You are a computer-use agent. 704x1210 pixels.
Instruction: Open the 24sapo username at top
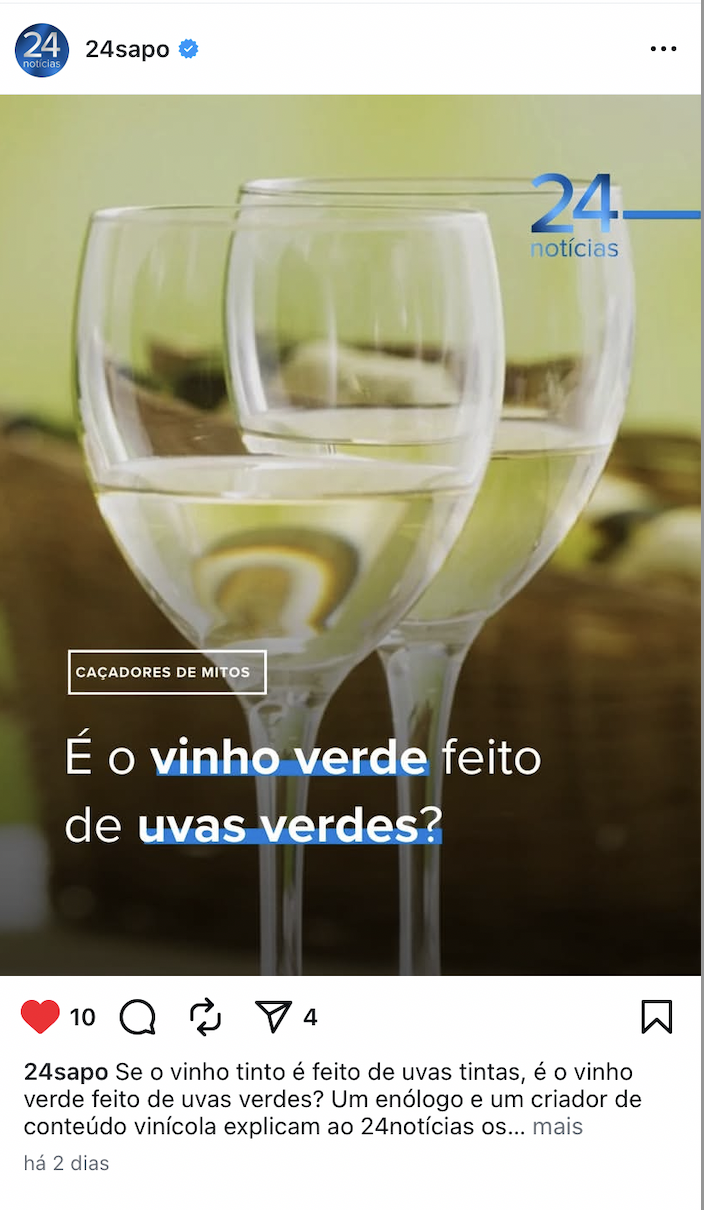[127, 50]
